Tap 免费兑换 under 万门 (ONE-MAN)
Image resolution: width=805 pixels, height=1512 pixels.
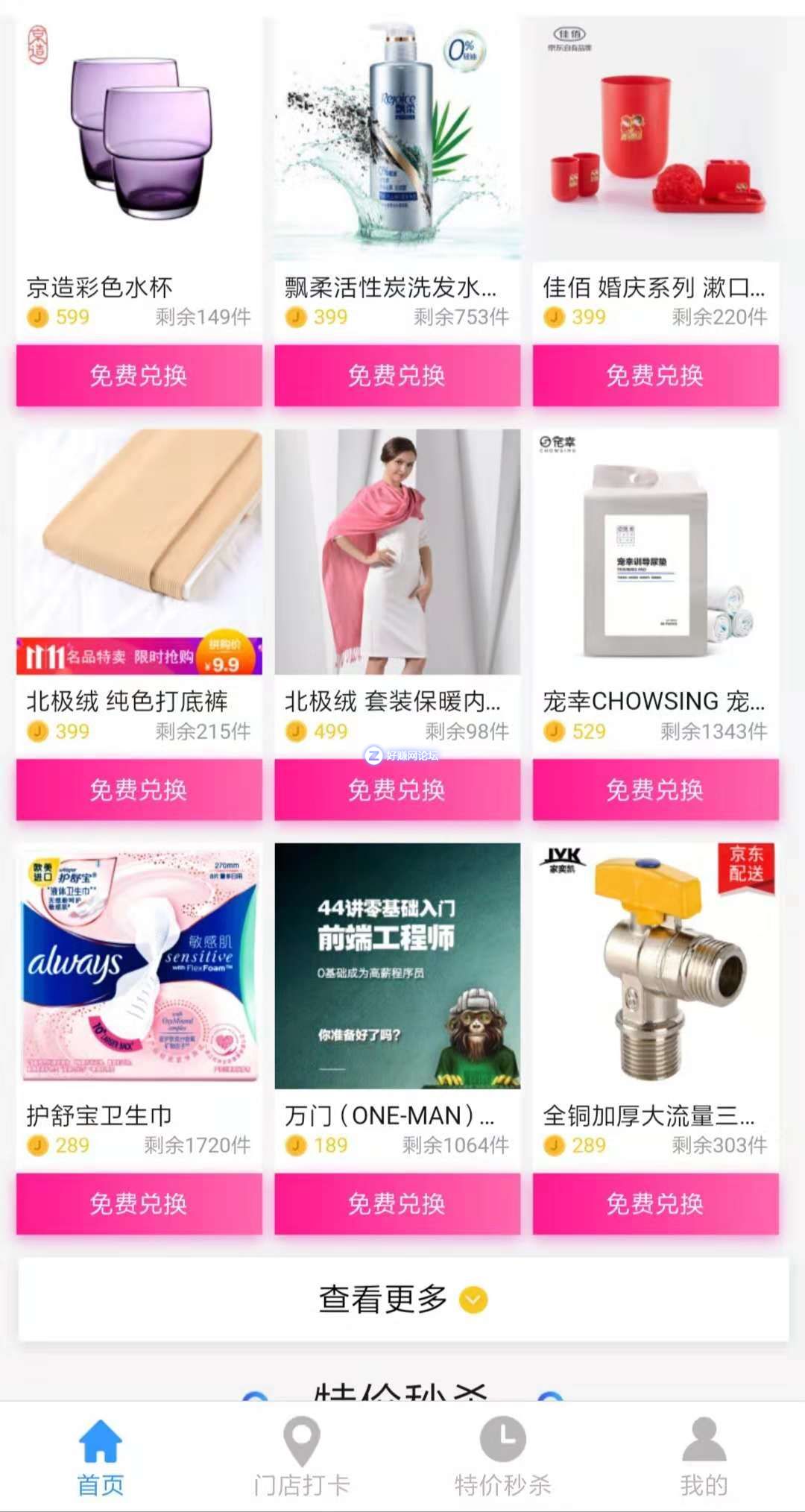pyautogui.click(x=397, y=1203)
